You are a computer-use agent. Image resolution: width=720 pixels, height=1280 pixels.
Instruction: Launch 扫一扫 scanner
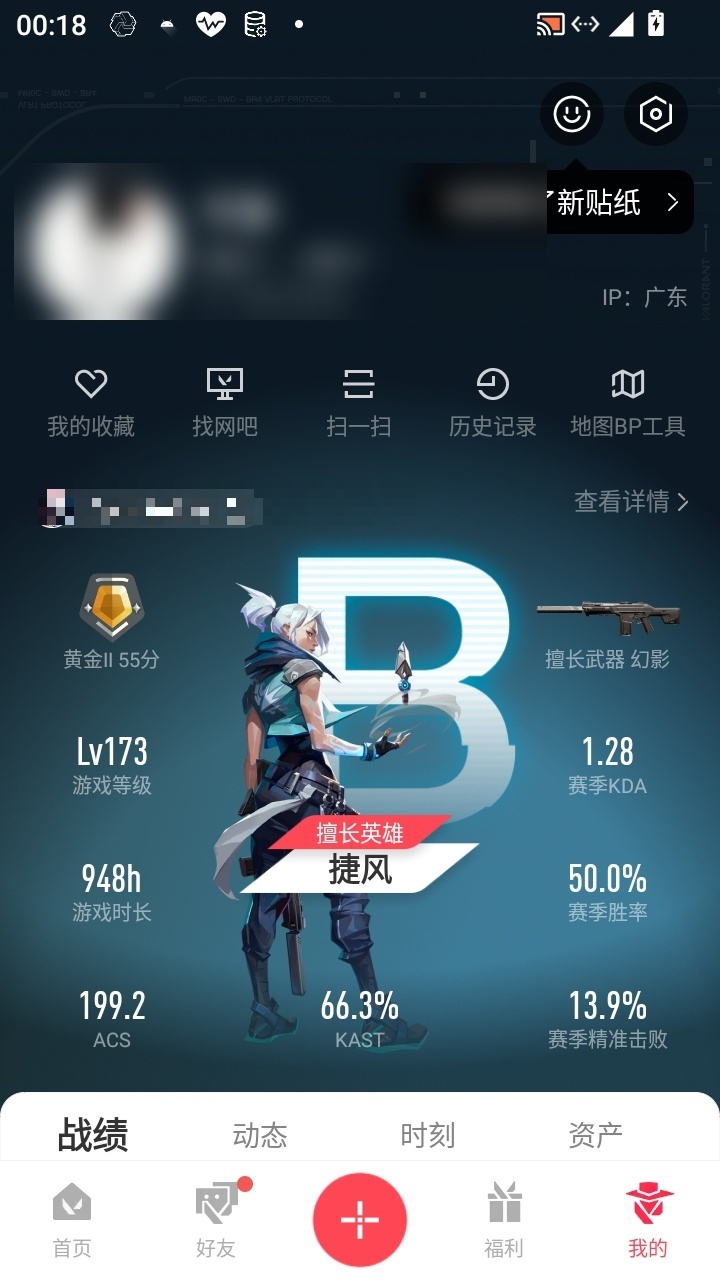point(359,403)
